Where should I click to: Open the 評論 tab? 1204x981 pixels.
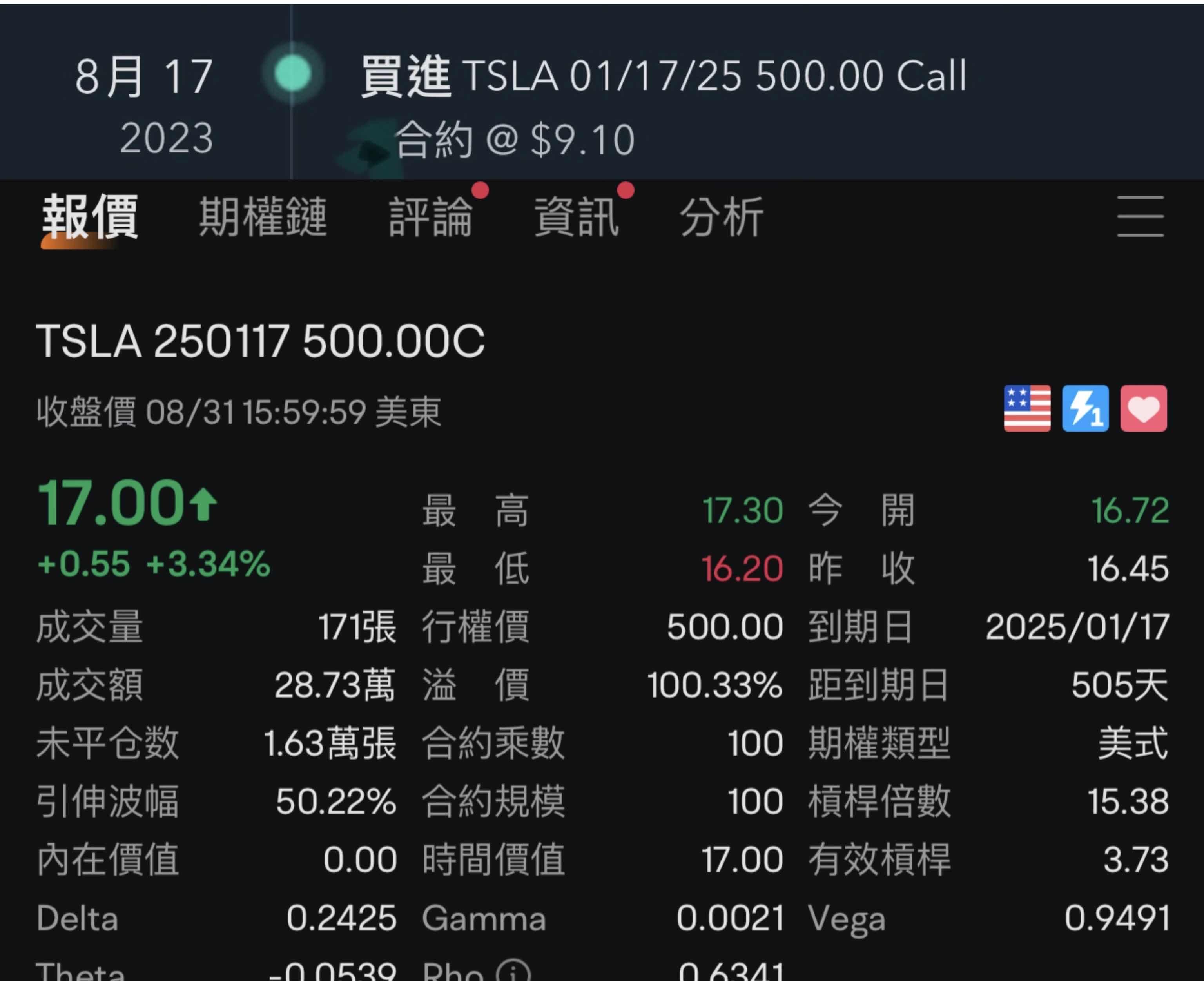430,217
